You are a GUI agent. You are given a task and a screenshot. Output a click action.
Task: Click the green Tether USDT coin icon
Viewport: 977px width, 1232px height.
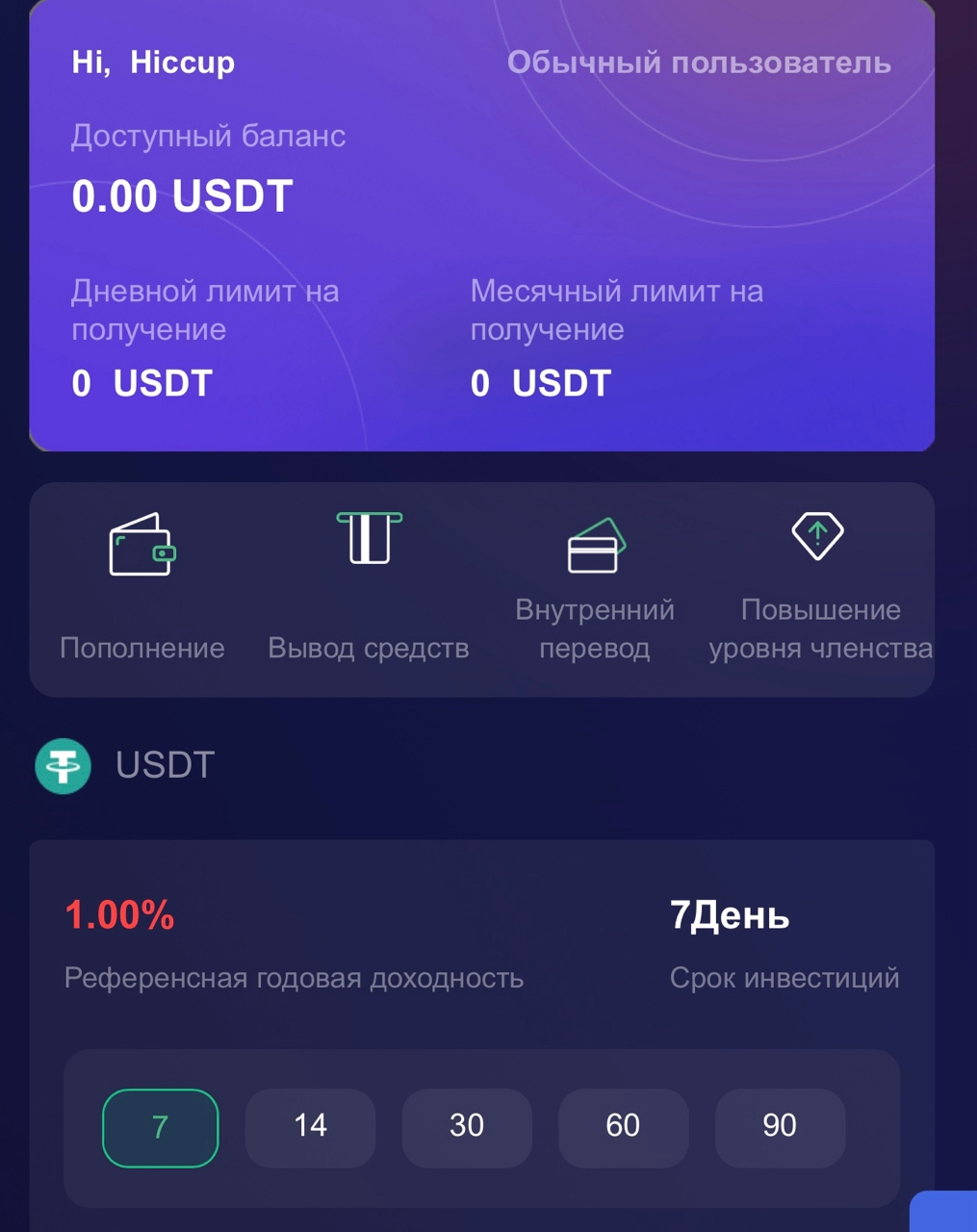[62, 765]
